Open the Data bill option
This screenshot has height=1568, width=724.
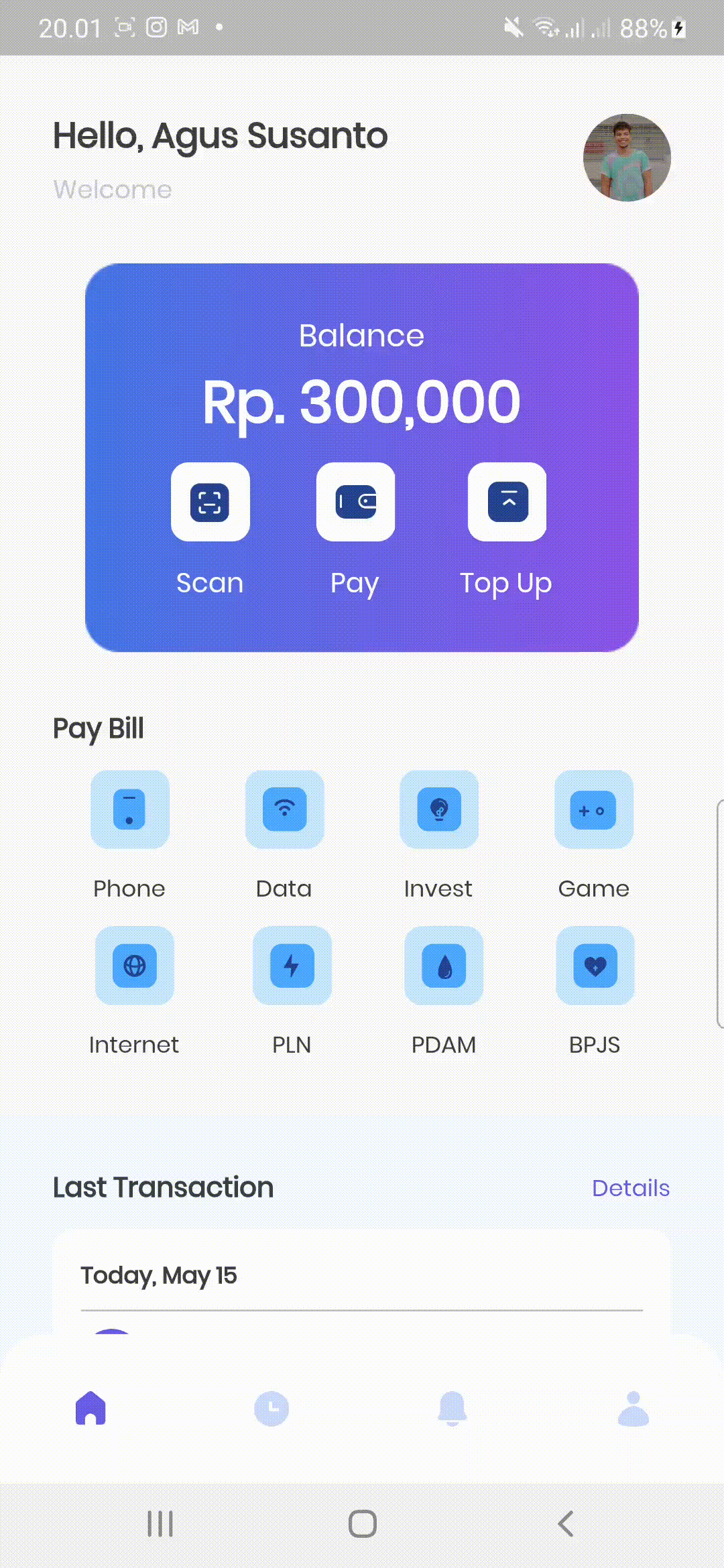285,809
